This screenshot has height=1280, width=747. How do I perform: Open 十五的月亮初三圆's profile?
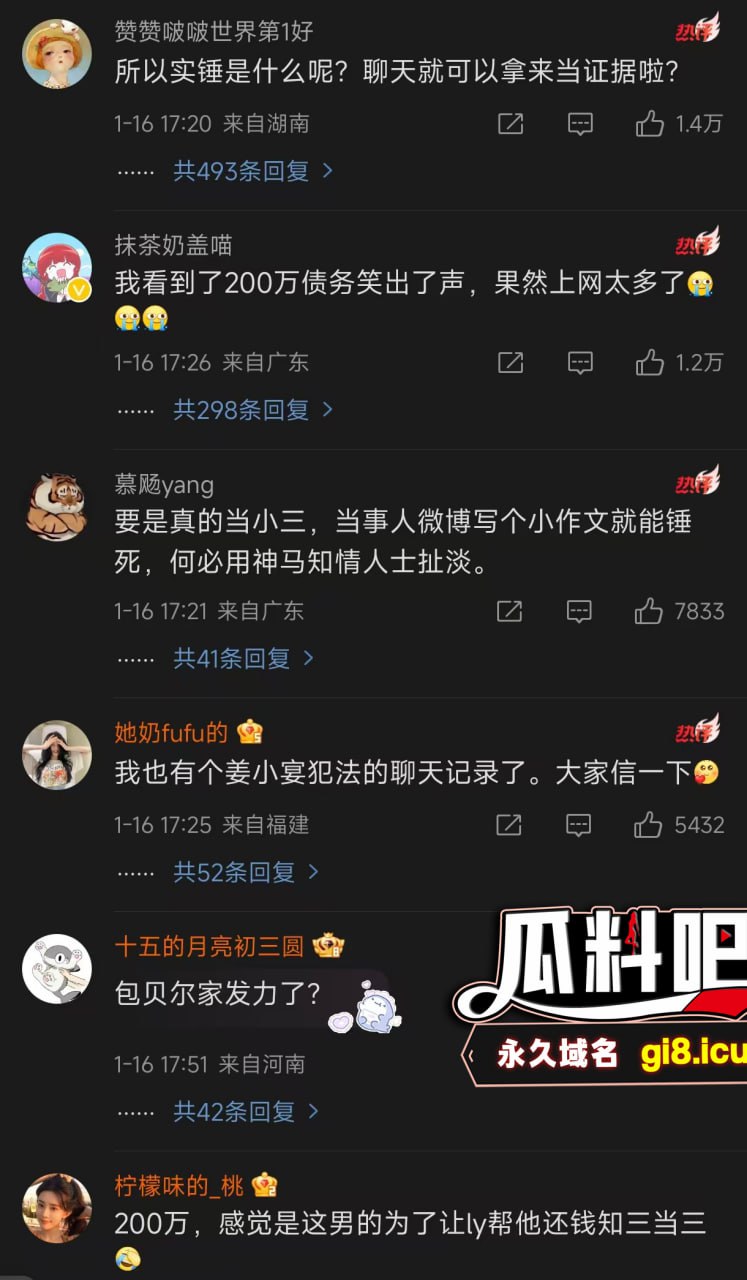point(57,970)
